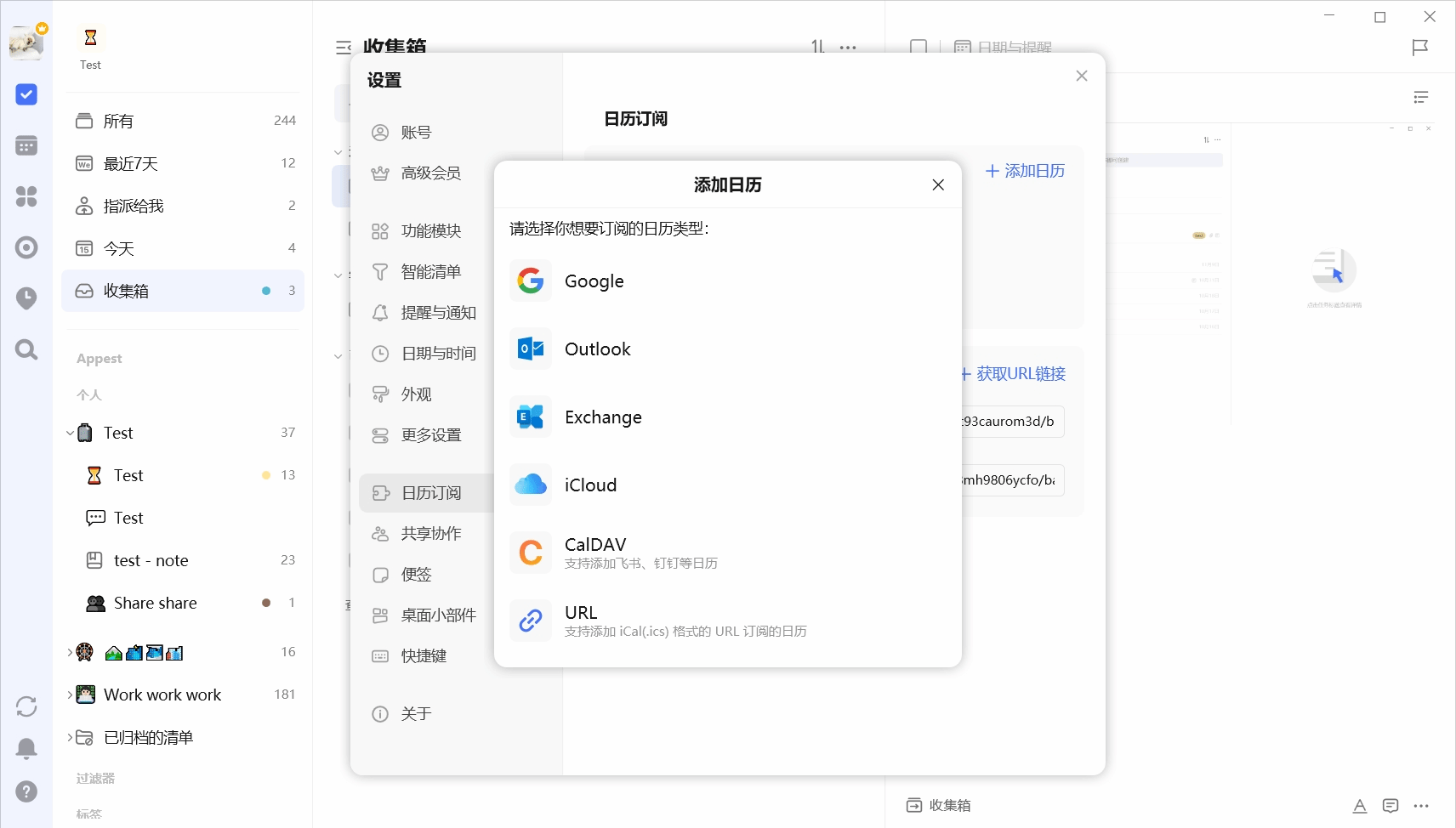Open 快捷键 settings
The width and height of the screenshot is (1456, 828).
424,656
